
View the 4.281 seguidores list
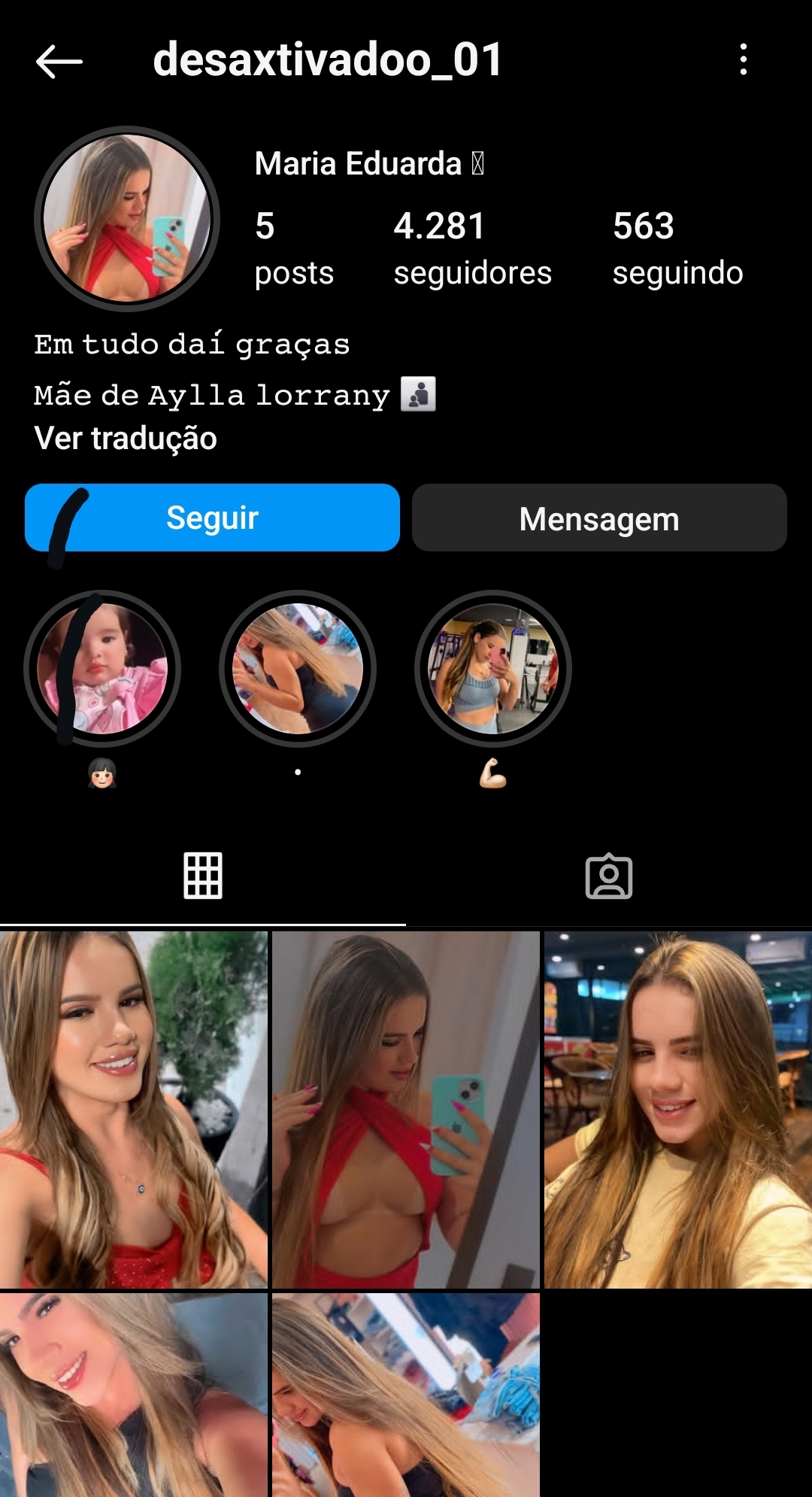tap(471, 248)
